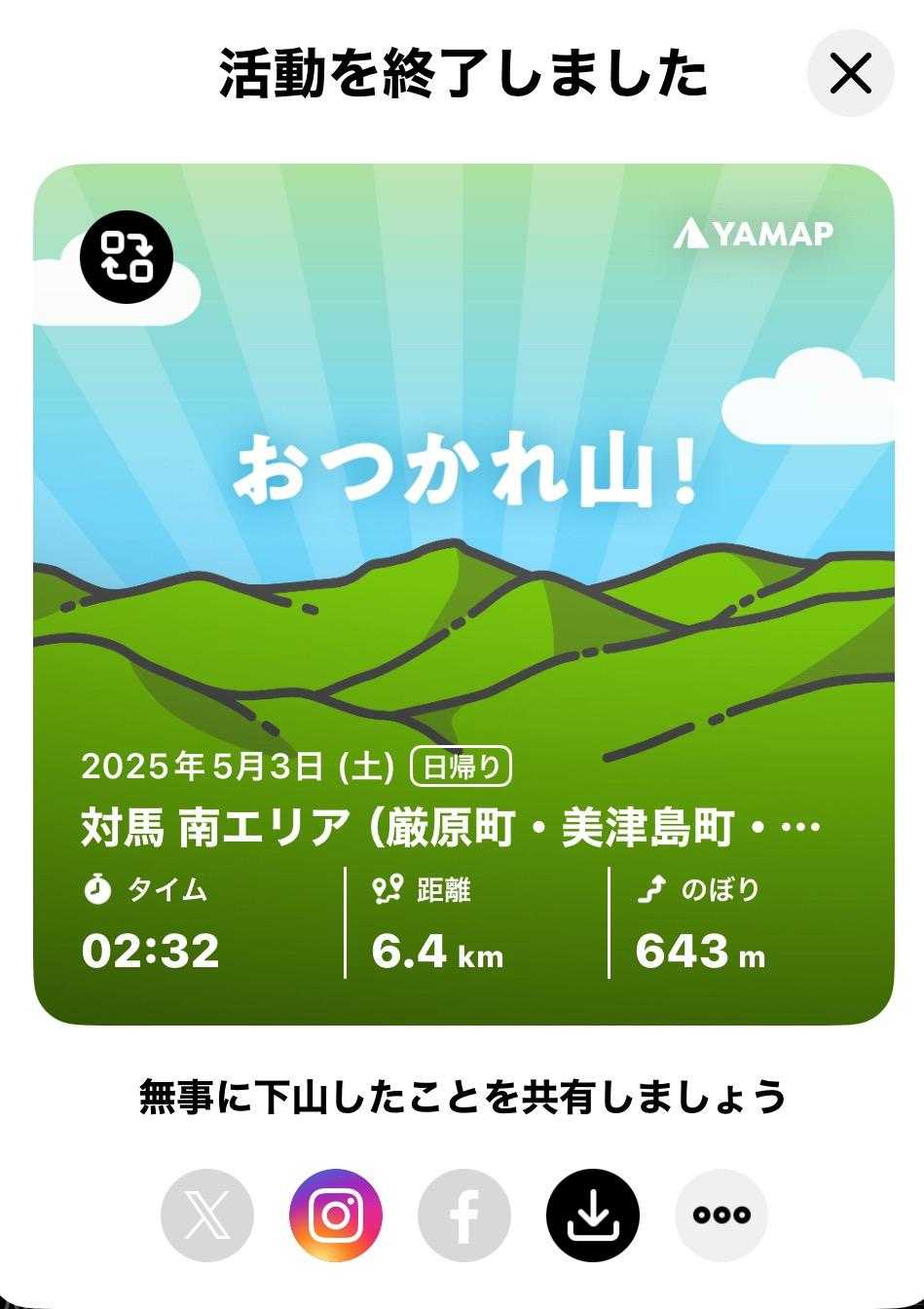Image resolution: width=924 pixels, height=1309 pixels.
Task: Open more sharing options
Action: coord(721,1215)
